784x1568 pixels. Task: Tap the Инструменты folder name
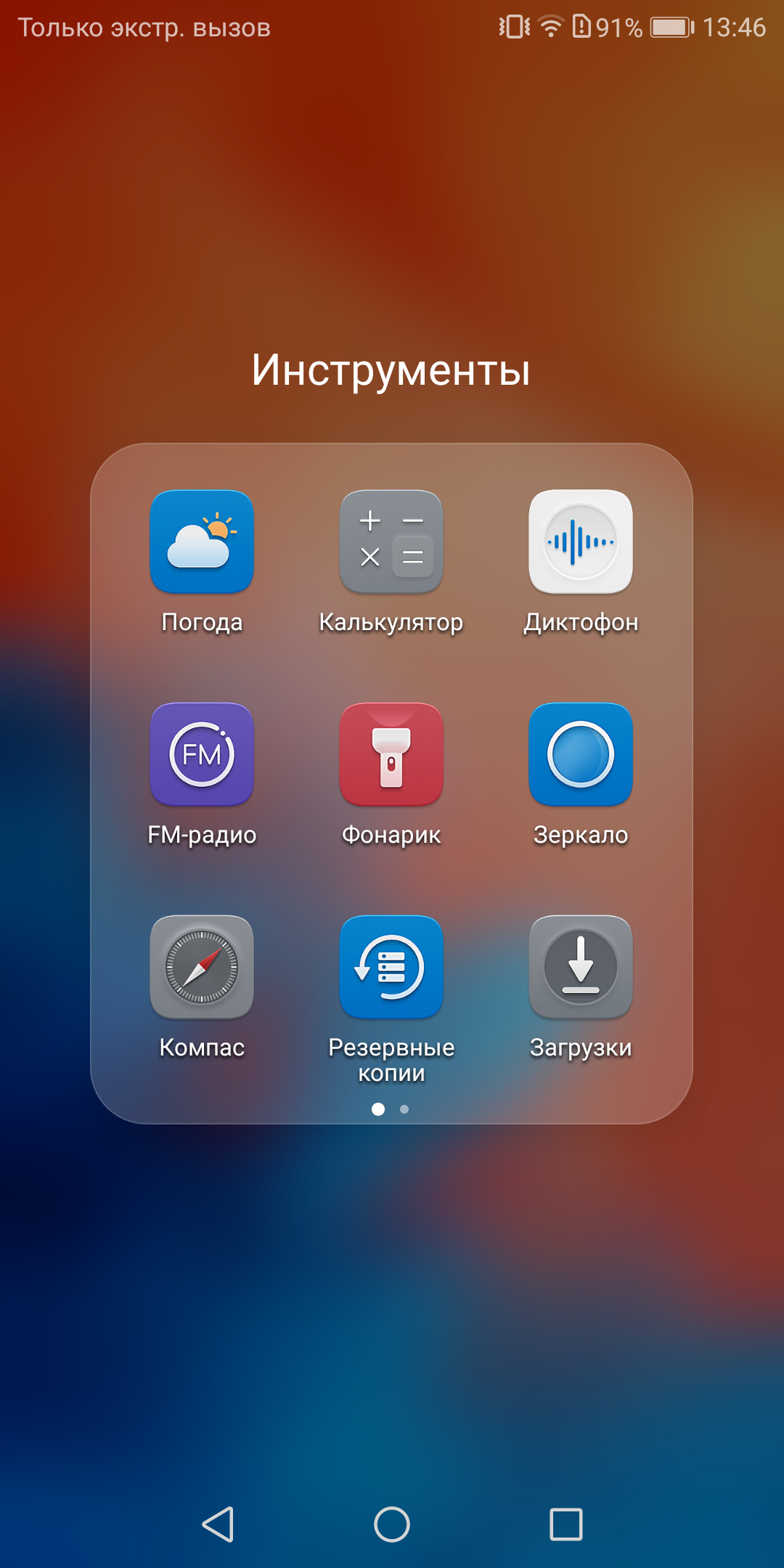click(391, 370)
